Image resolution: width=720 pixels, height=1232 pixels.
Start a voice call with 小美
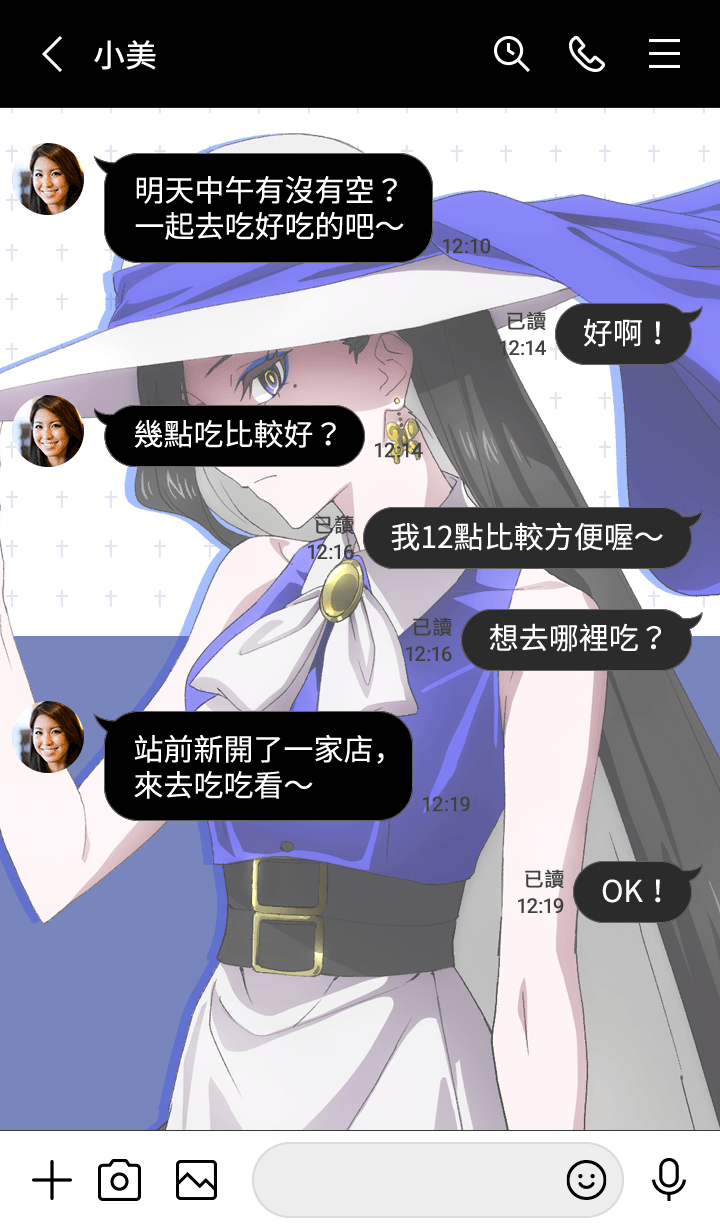[x=587, y=54]
